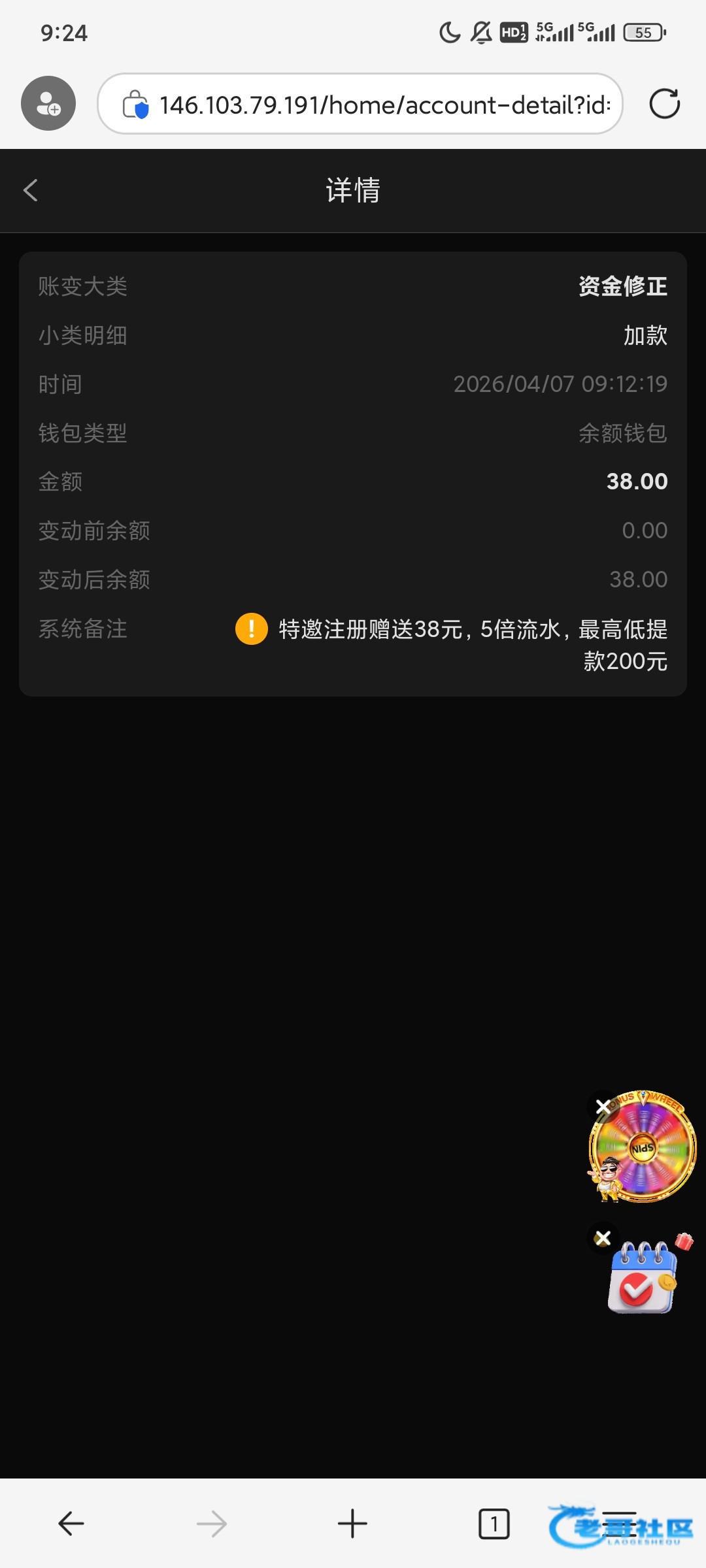Go back from the 详情 page

pyautogui.click(x=30, y=190)
